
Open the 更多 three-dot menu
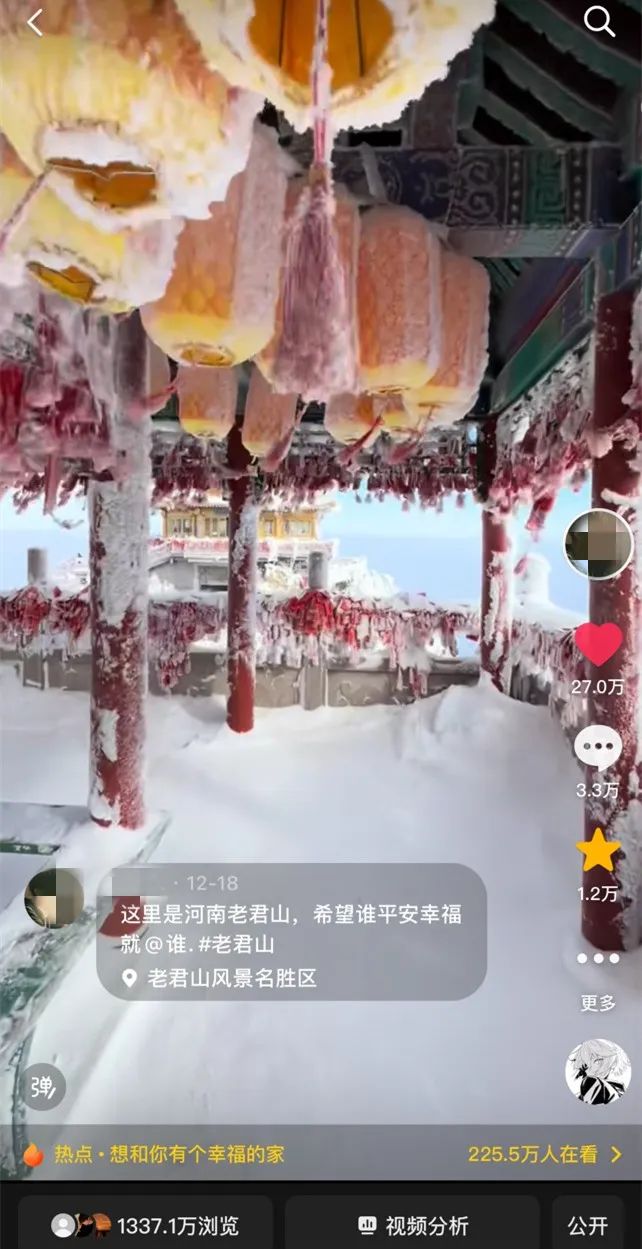598,958
